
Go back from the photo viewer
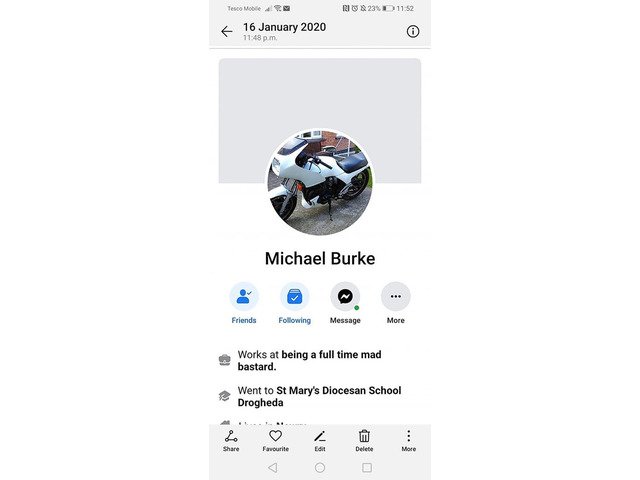(x=227, y=32)
